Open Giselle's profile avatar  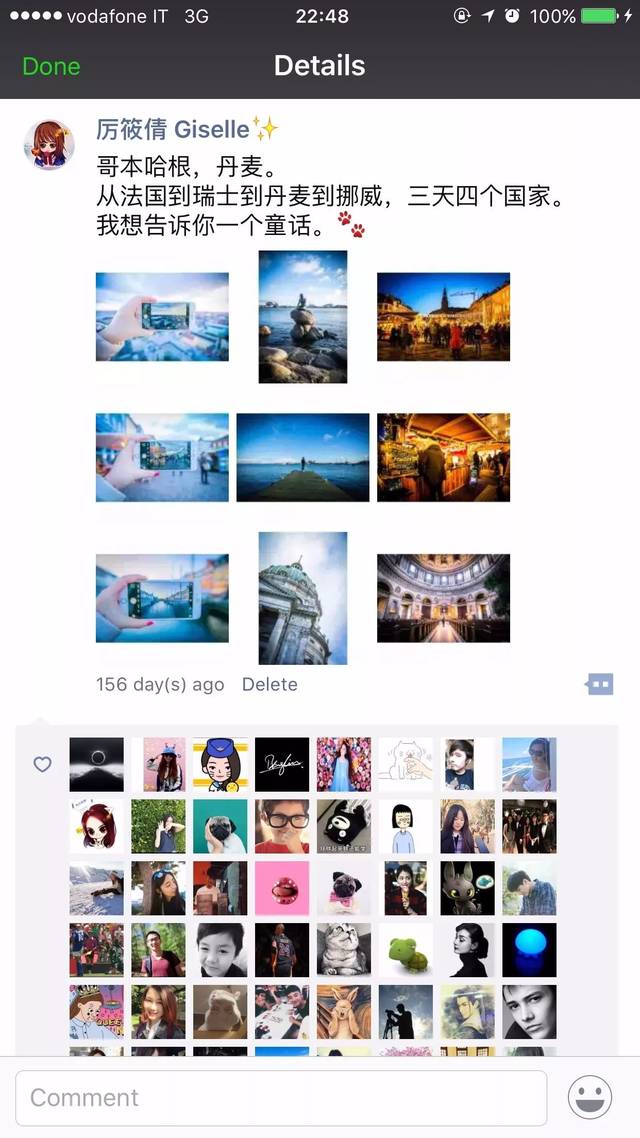pyautogui.click(x=49, y=144)
